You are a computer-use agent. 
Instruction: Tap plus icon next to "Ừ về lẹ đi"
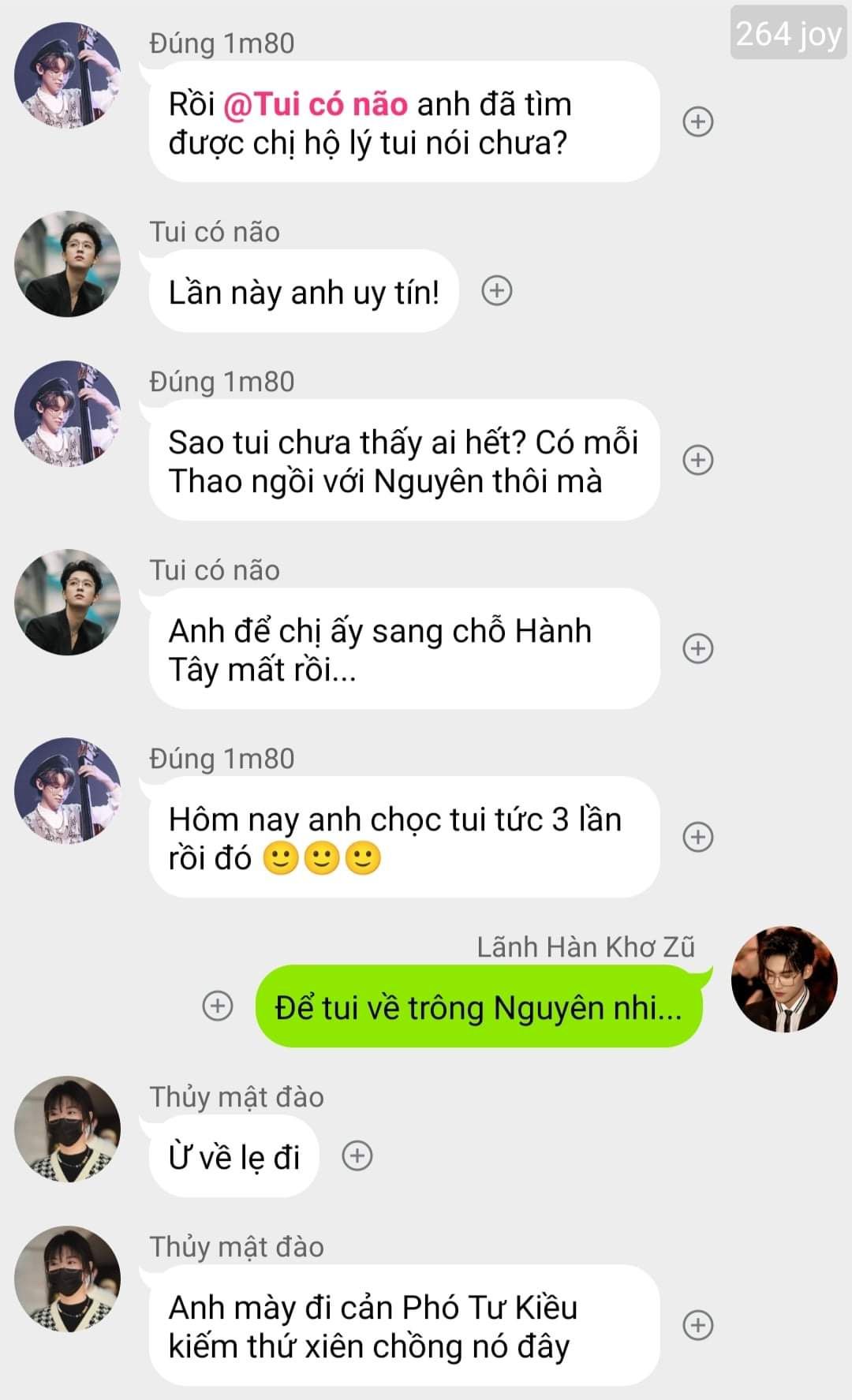tap(357, 1155)
